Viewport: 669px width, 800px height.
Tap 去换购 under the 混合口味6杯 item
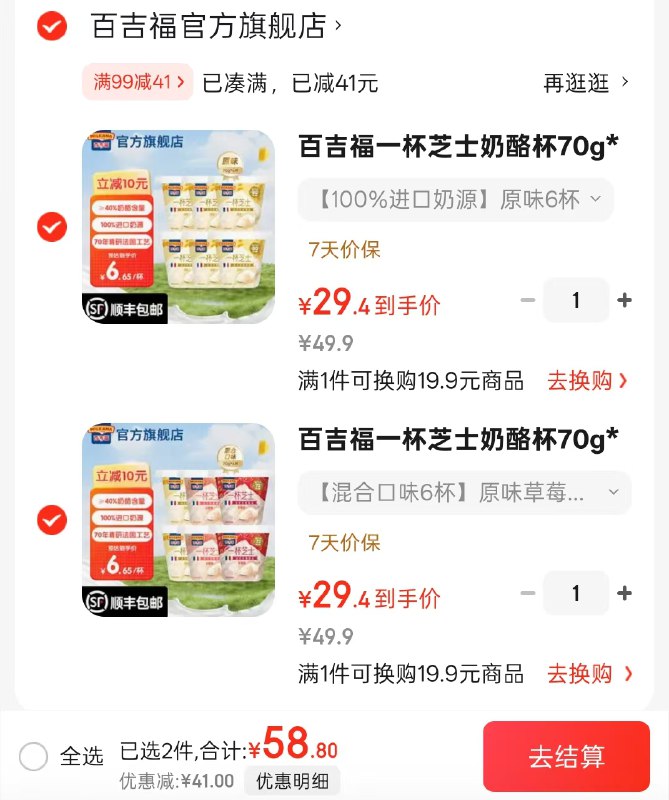point(587,673)
